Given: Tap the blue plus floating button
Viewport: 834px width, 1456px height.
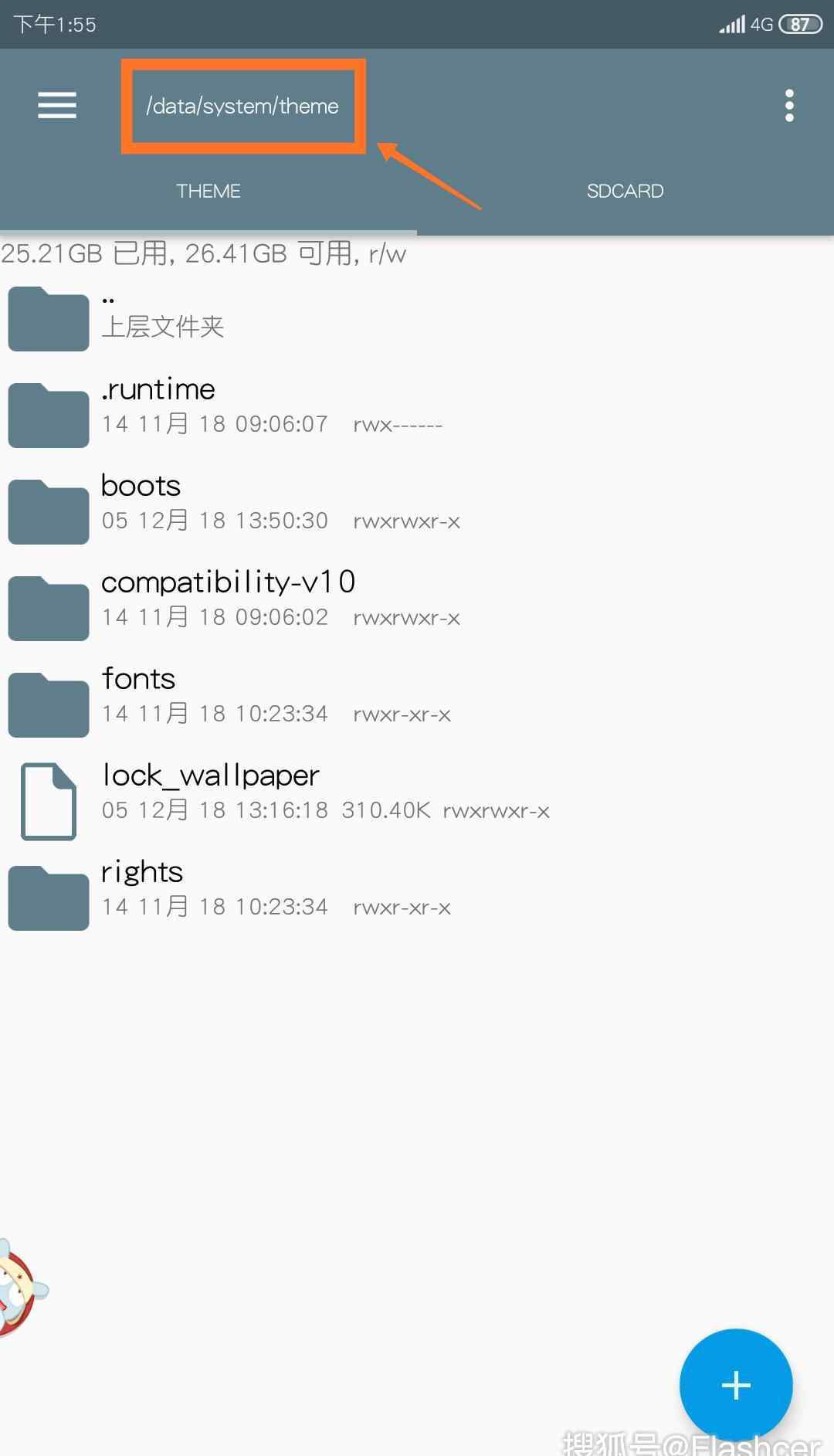Looking at the screenshot, I should coord(736,1385).
